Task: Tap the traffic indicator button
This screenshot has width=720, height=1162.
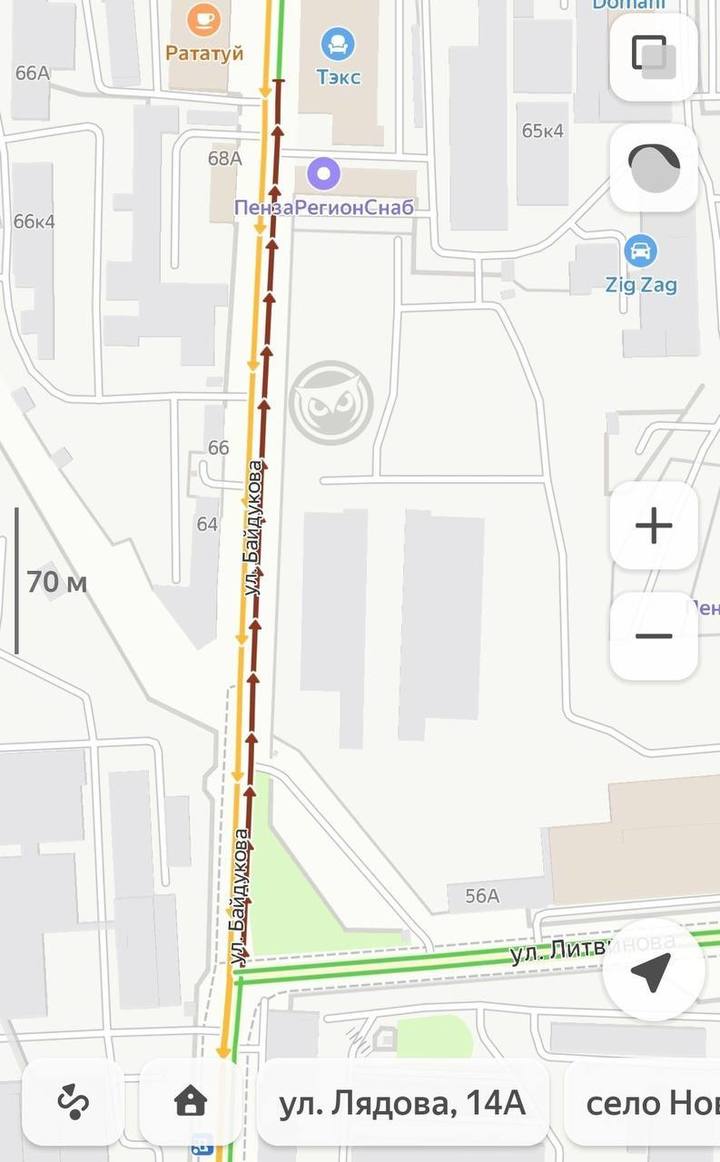Action: coord(653,168)
